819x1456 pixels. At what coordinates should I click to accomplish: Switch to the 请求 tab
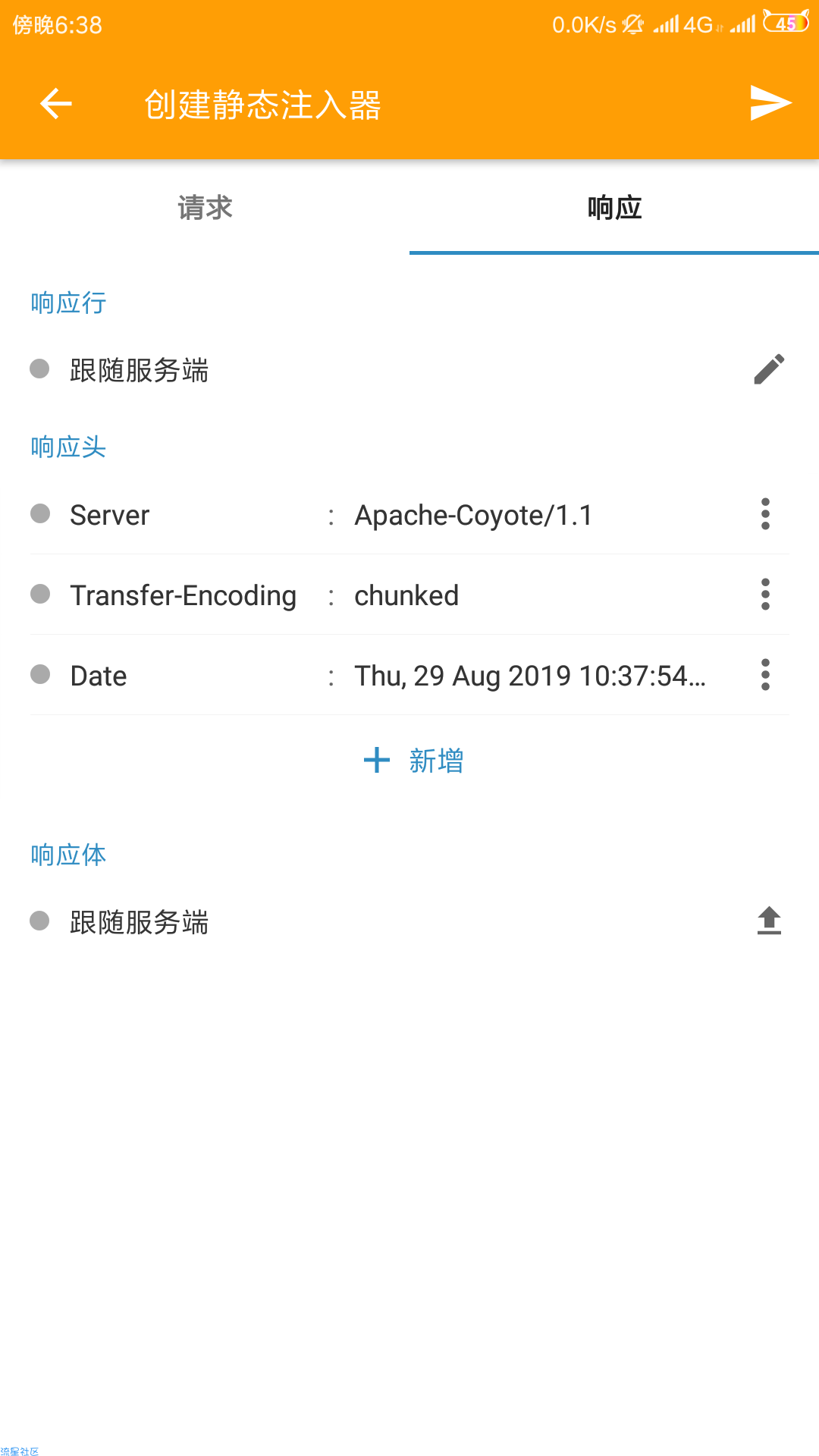tap(205, 207)
